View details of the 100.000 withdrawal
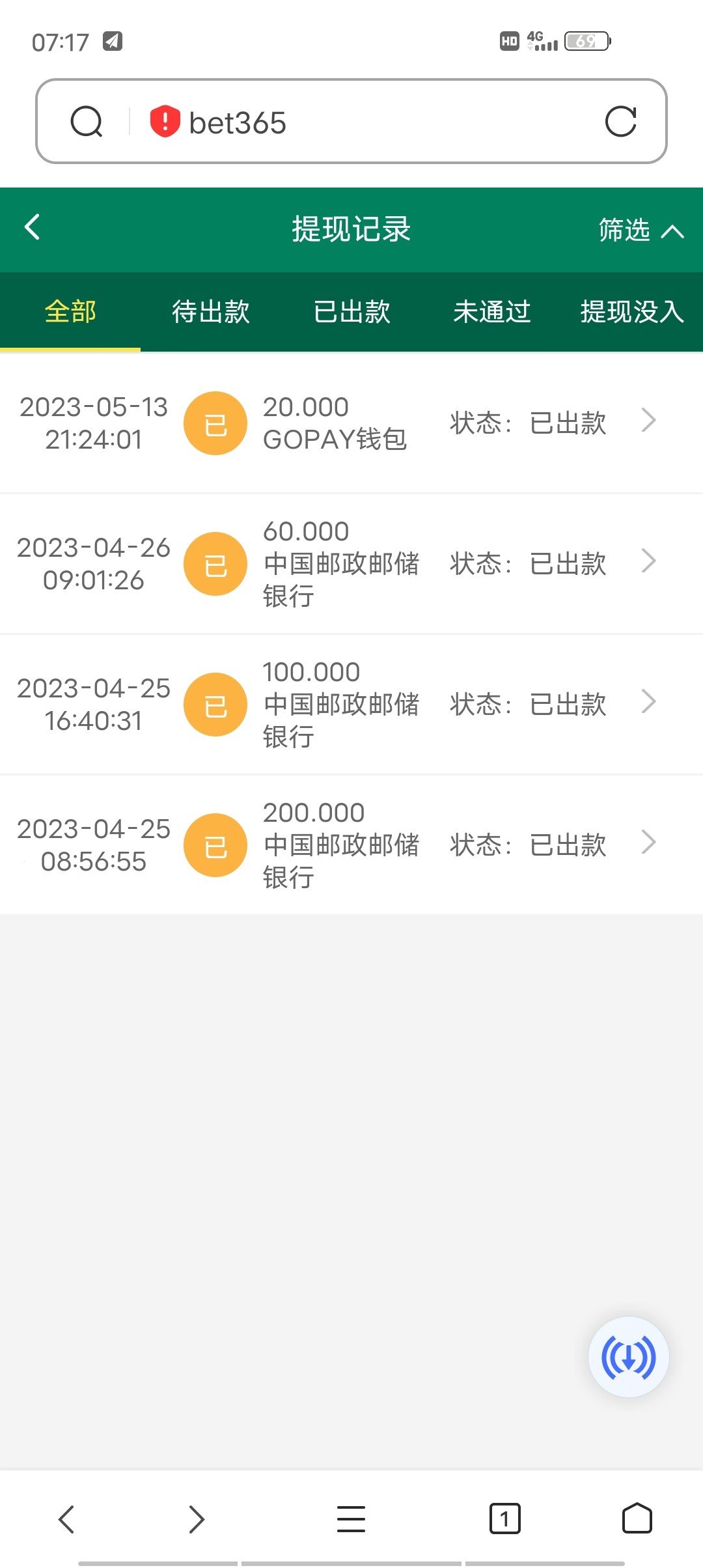The width and height of the screenshot is (703, 1568). [x=351, y=705]
